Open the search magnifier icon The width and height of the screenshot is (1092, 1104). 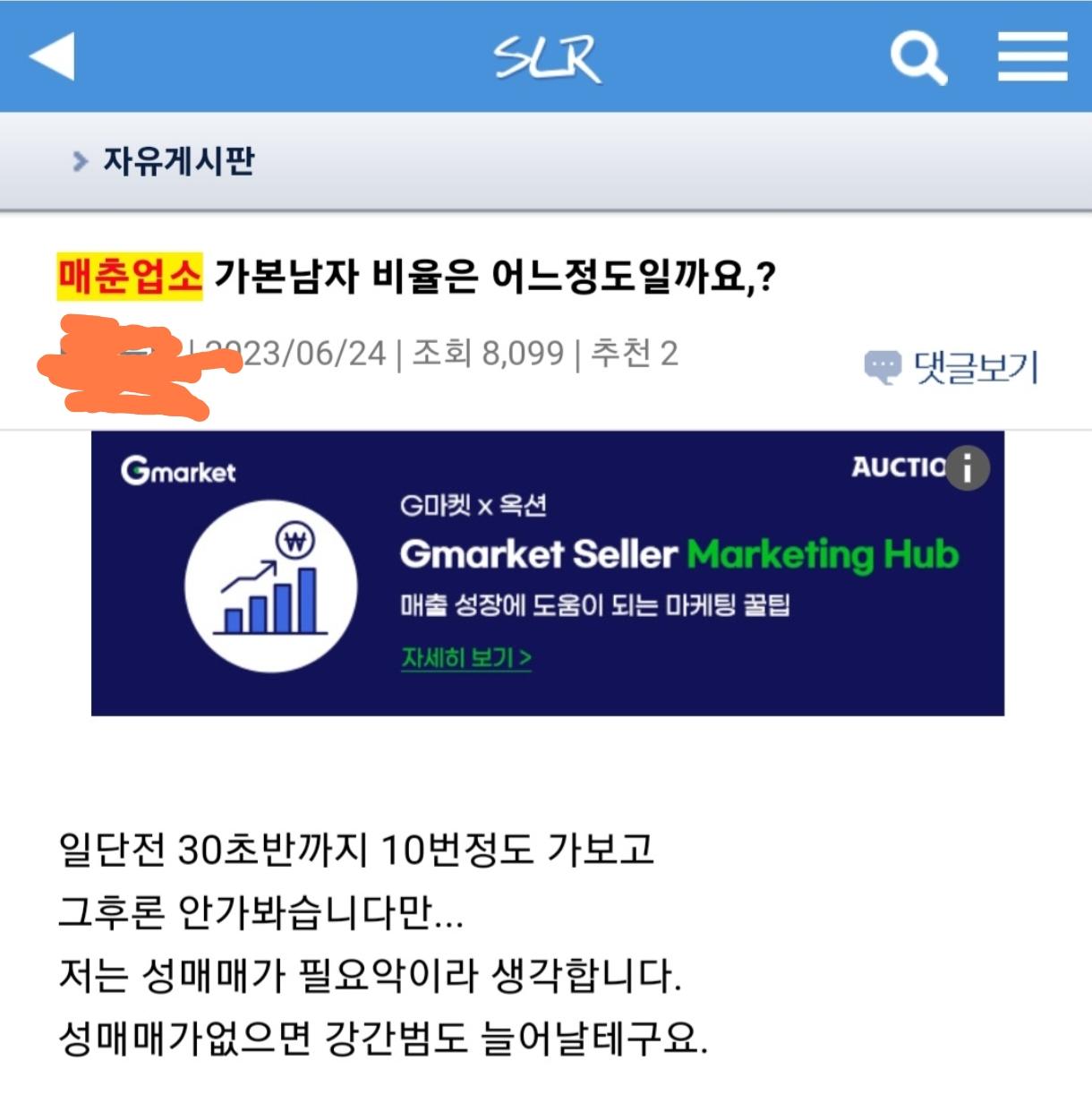[x=917, y=56]
